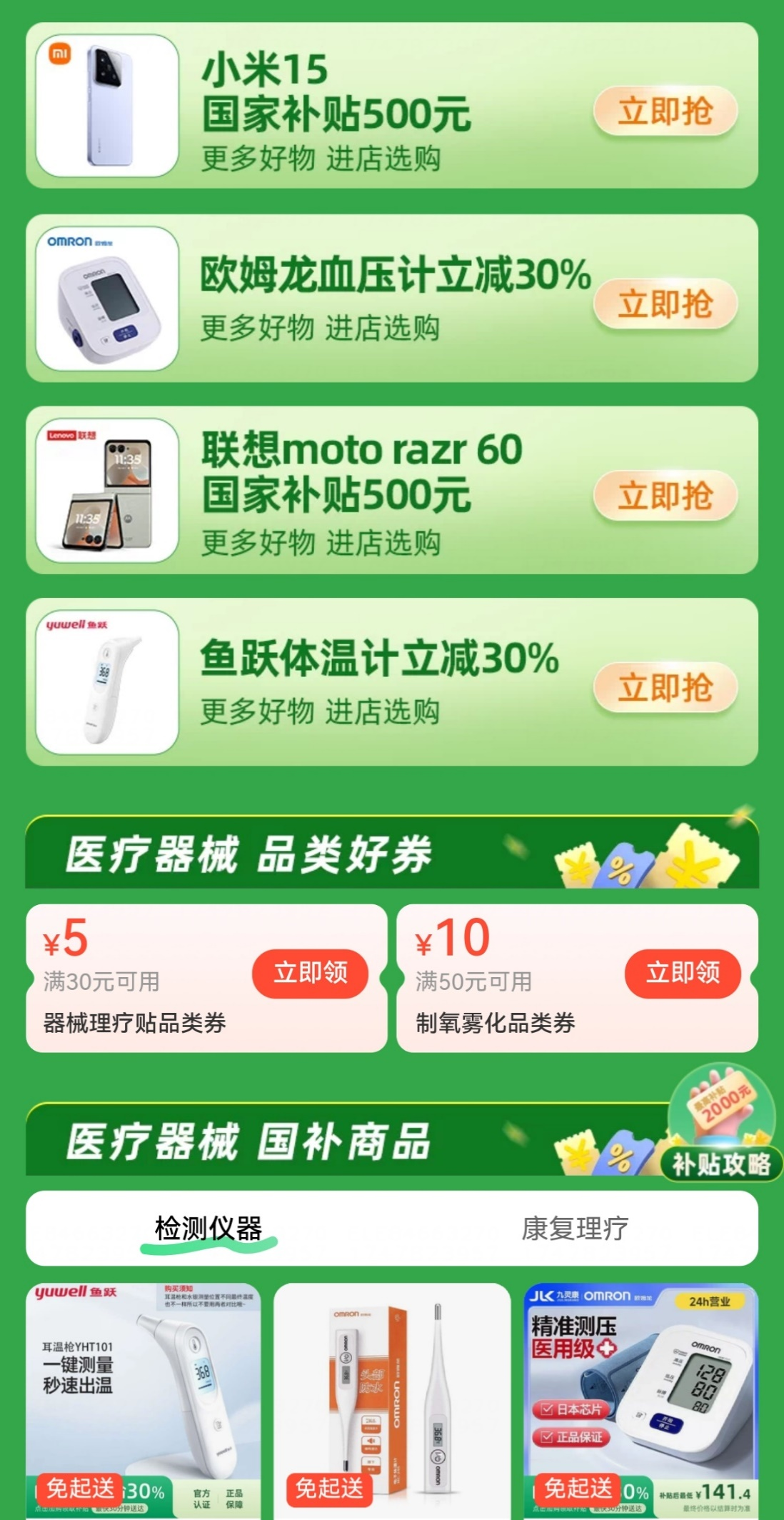This screenshot has width=784, height=1520.
Task: Switch to the 康复理疗 tab
Action: (x=575, y=1229)
